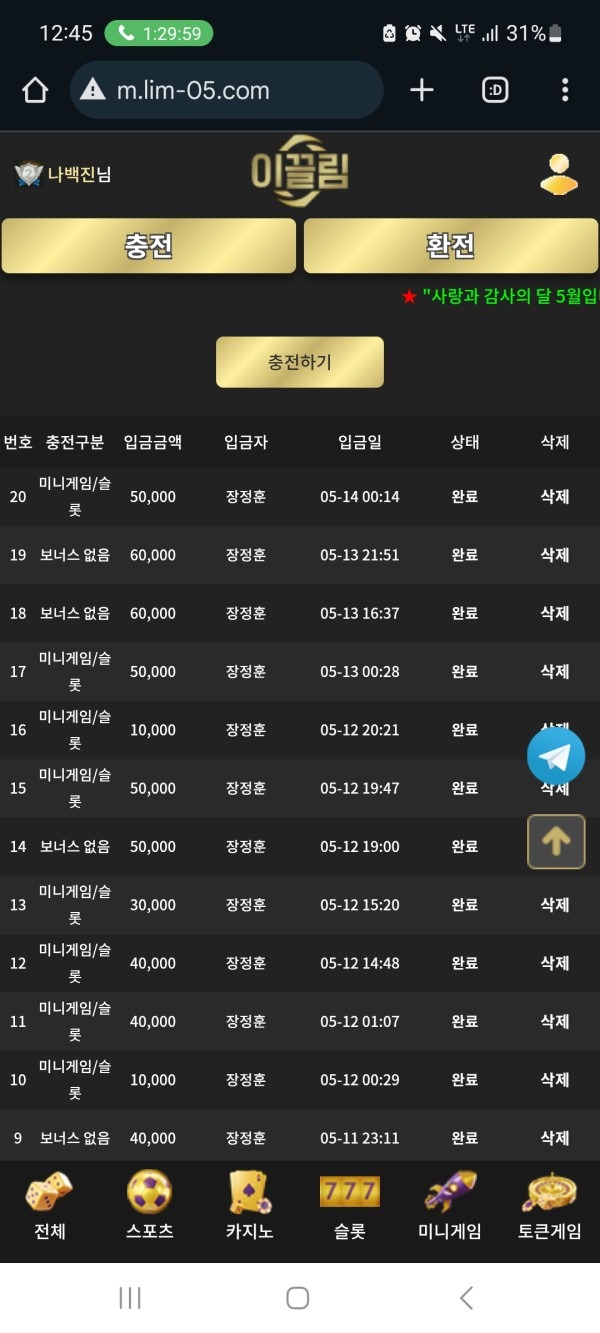Open the user profile icon
The width and height of the screenshot is (600, 1333).
[559, 174]
